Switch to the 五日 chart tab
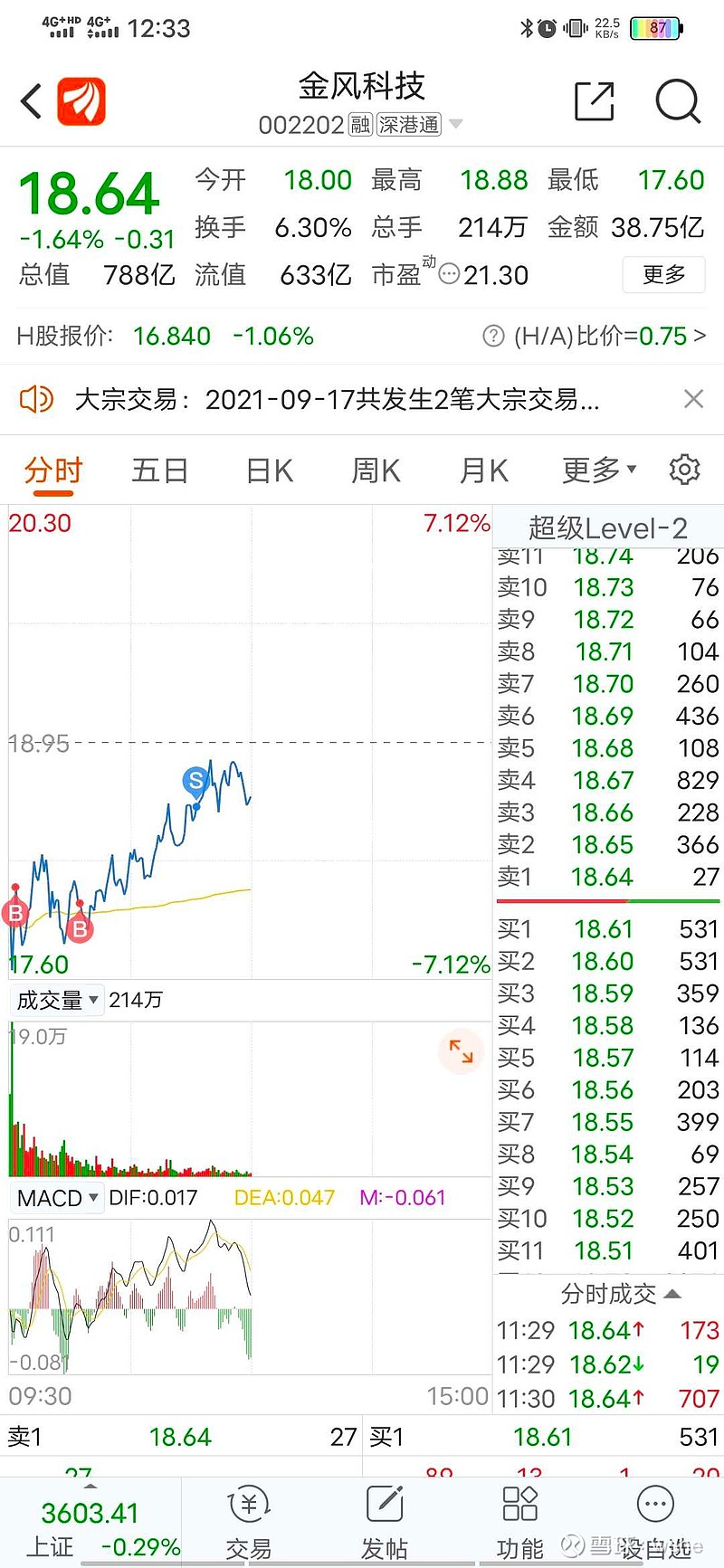 [160, 470]
